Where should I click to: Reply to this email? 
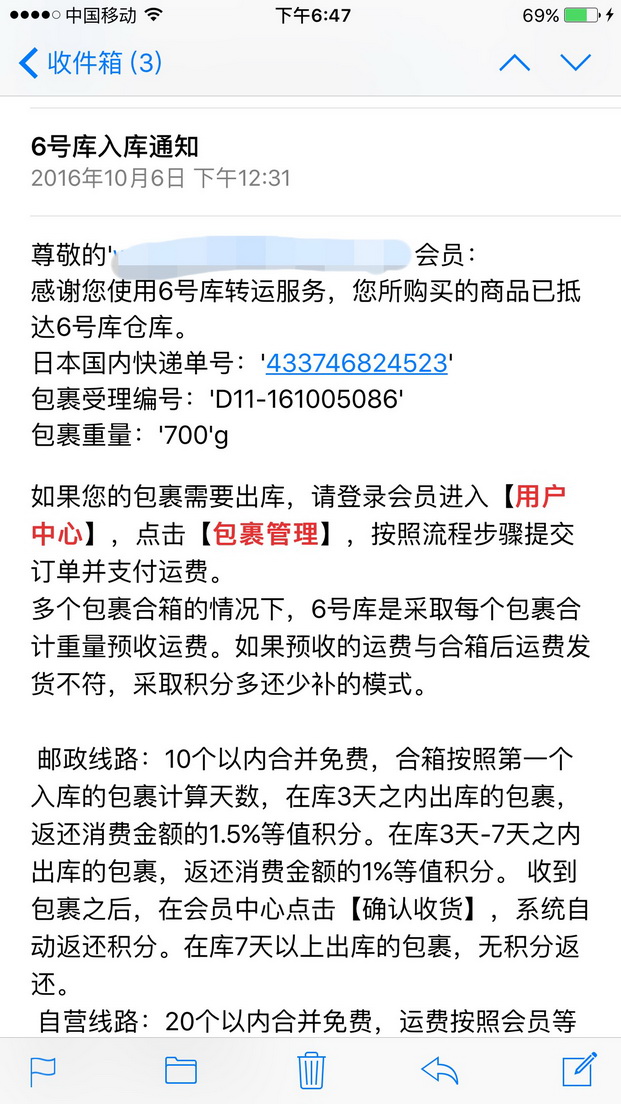[439, 1071]
